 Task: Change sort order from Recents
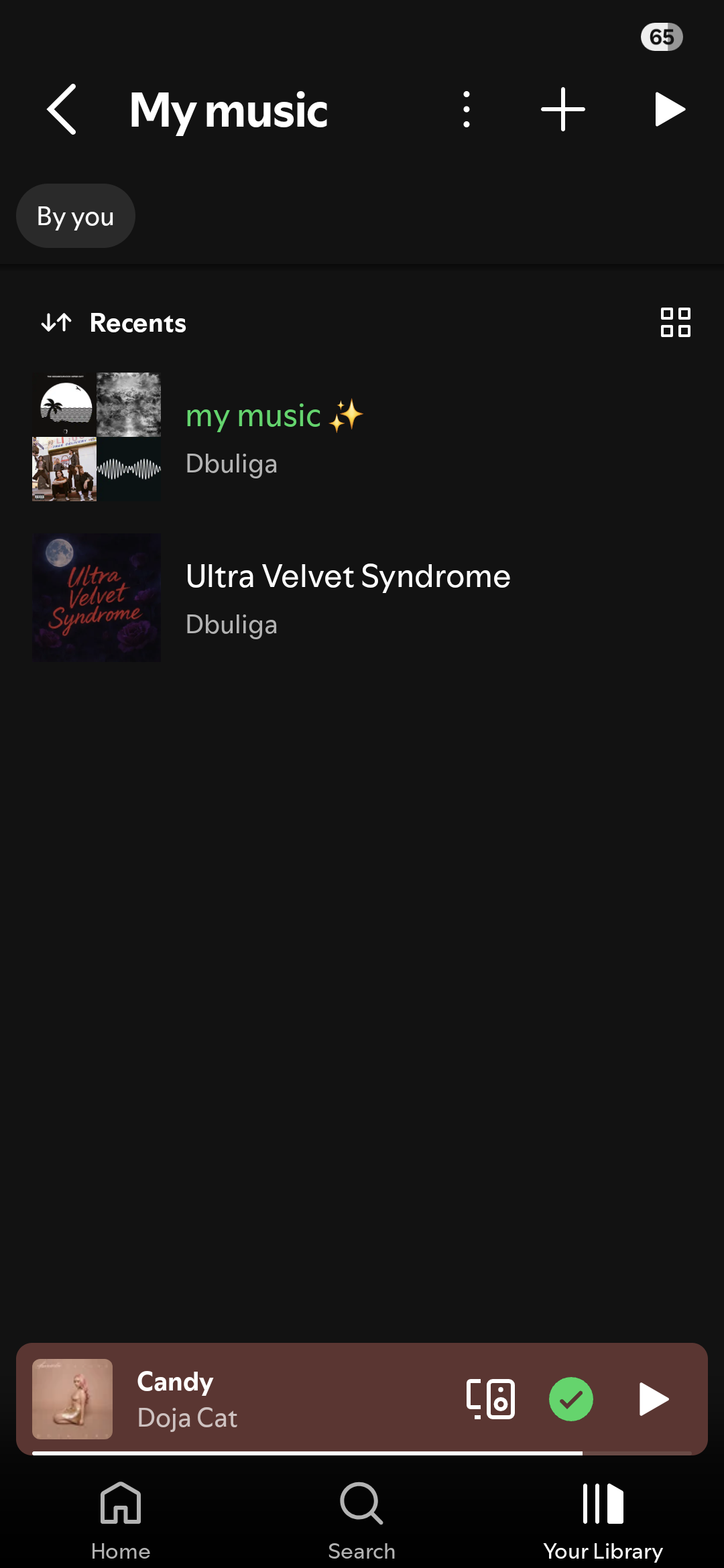click(x=114, y=323)
